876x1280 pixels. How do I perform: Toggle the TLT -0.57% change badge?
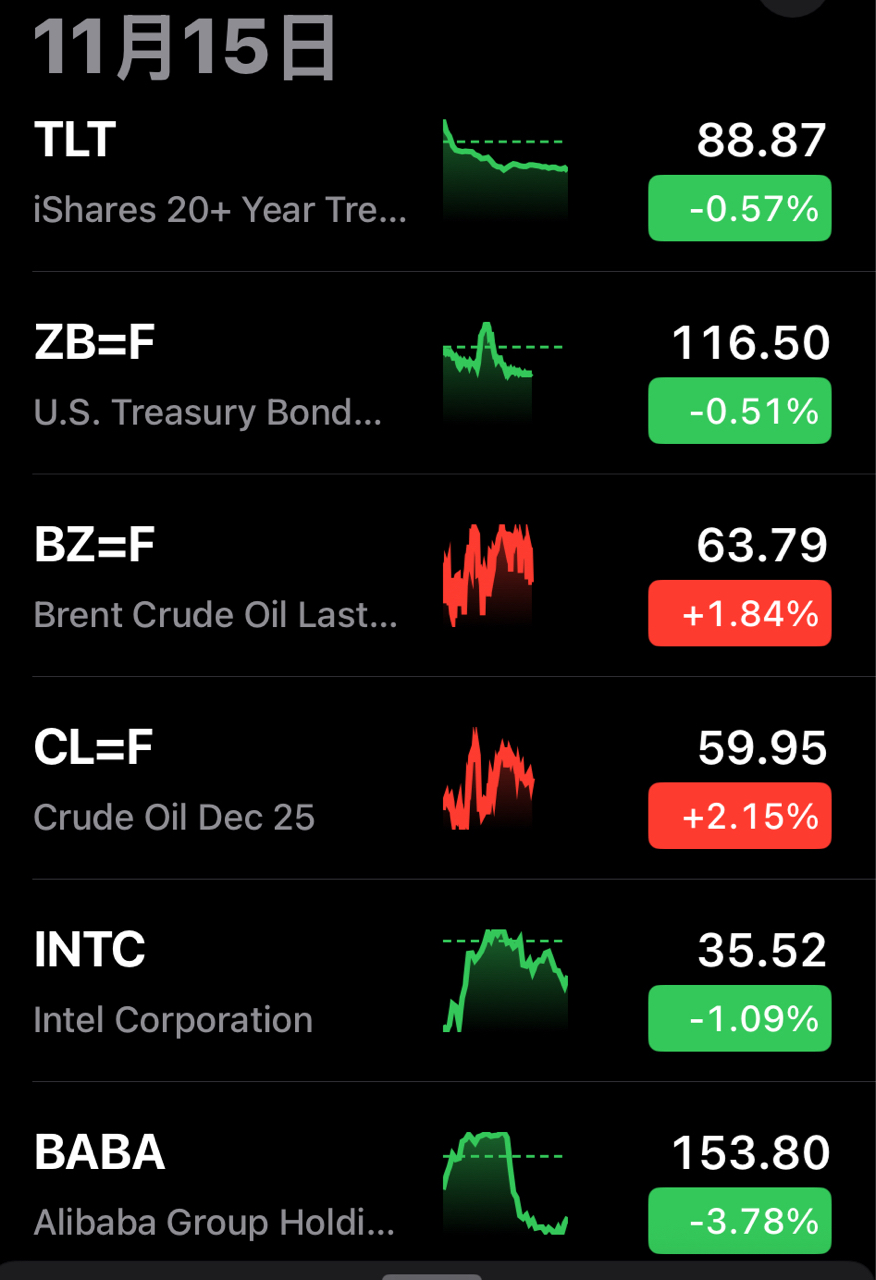pos(739,208)
